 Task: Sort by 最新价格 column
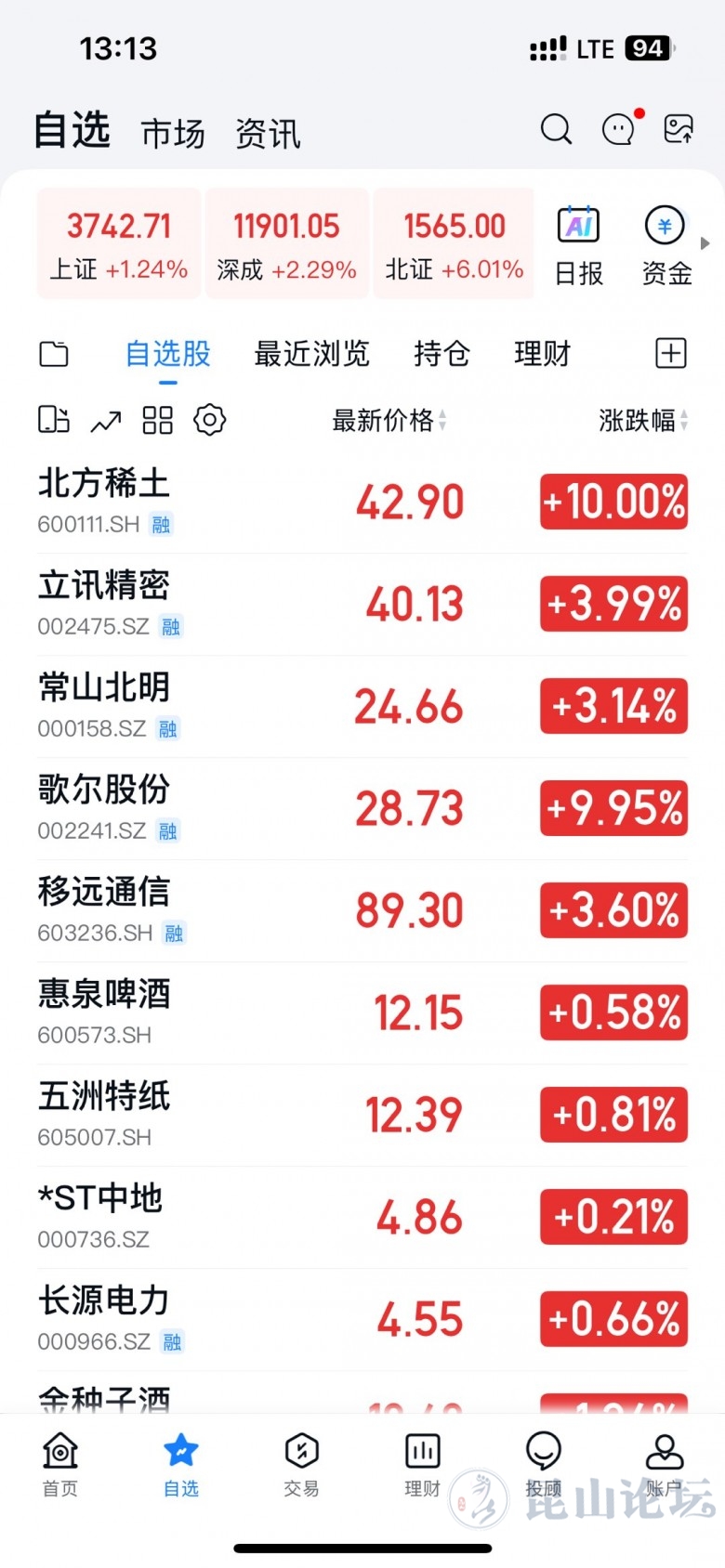click(x=389, y=421)
